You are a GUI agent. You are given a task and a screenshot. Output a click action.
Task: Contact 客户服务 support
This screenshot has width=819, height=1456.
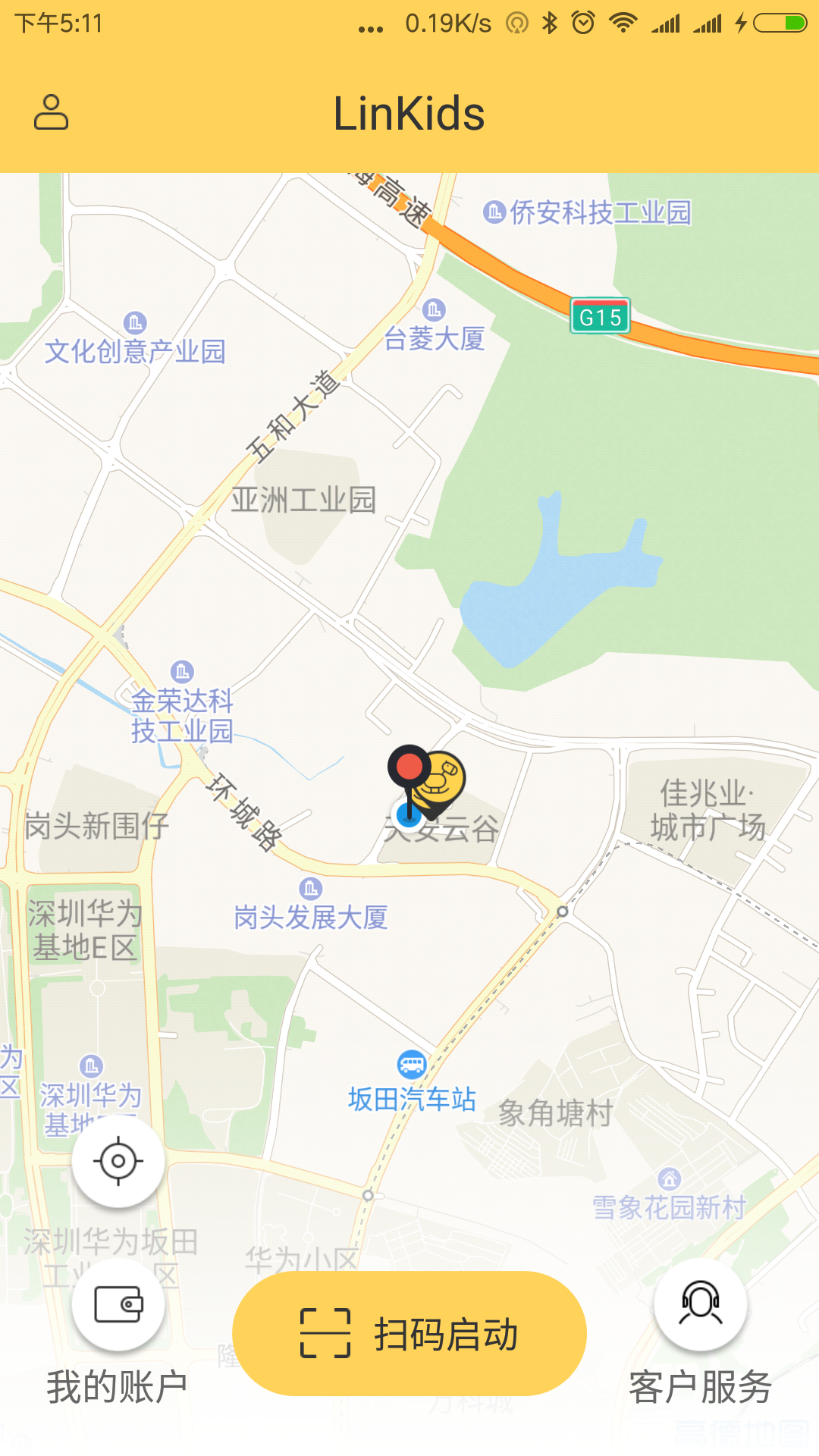coord(701,1304)
